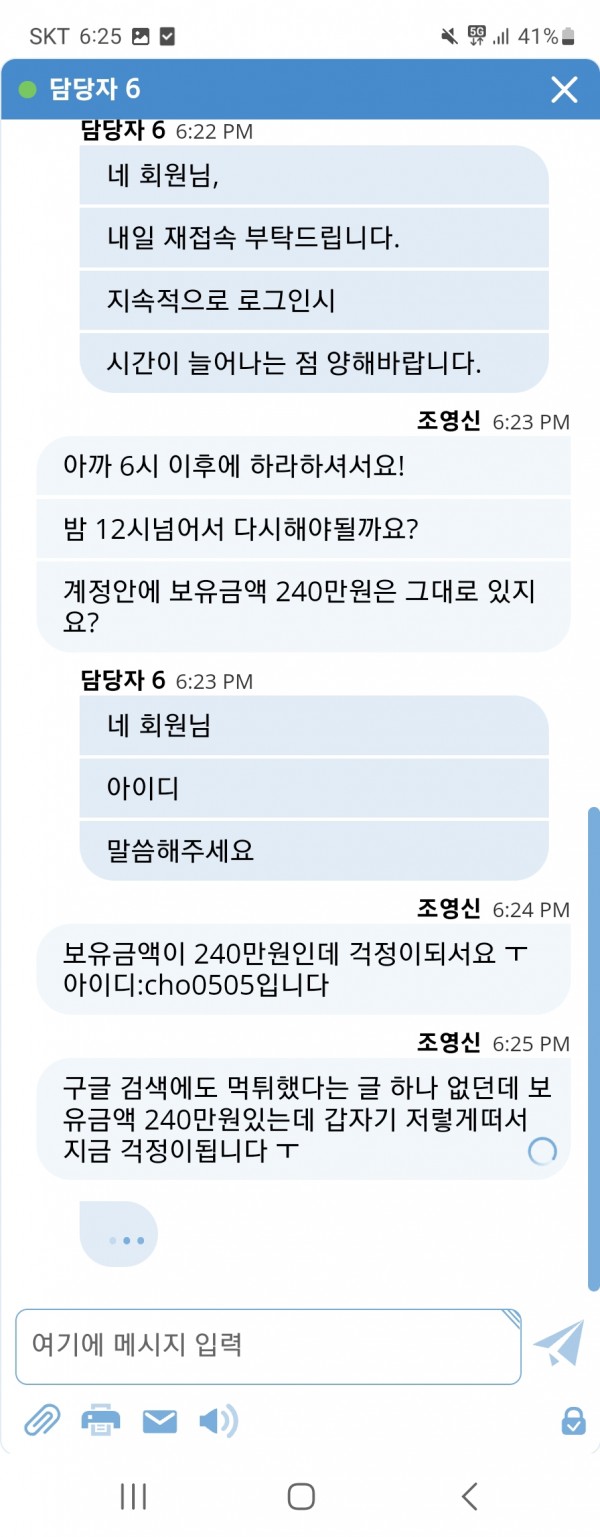Print the chat transcript

tap(100, 1420)
